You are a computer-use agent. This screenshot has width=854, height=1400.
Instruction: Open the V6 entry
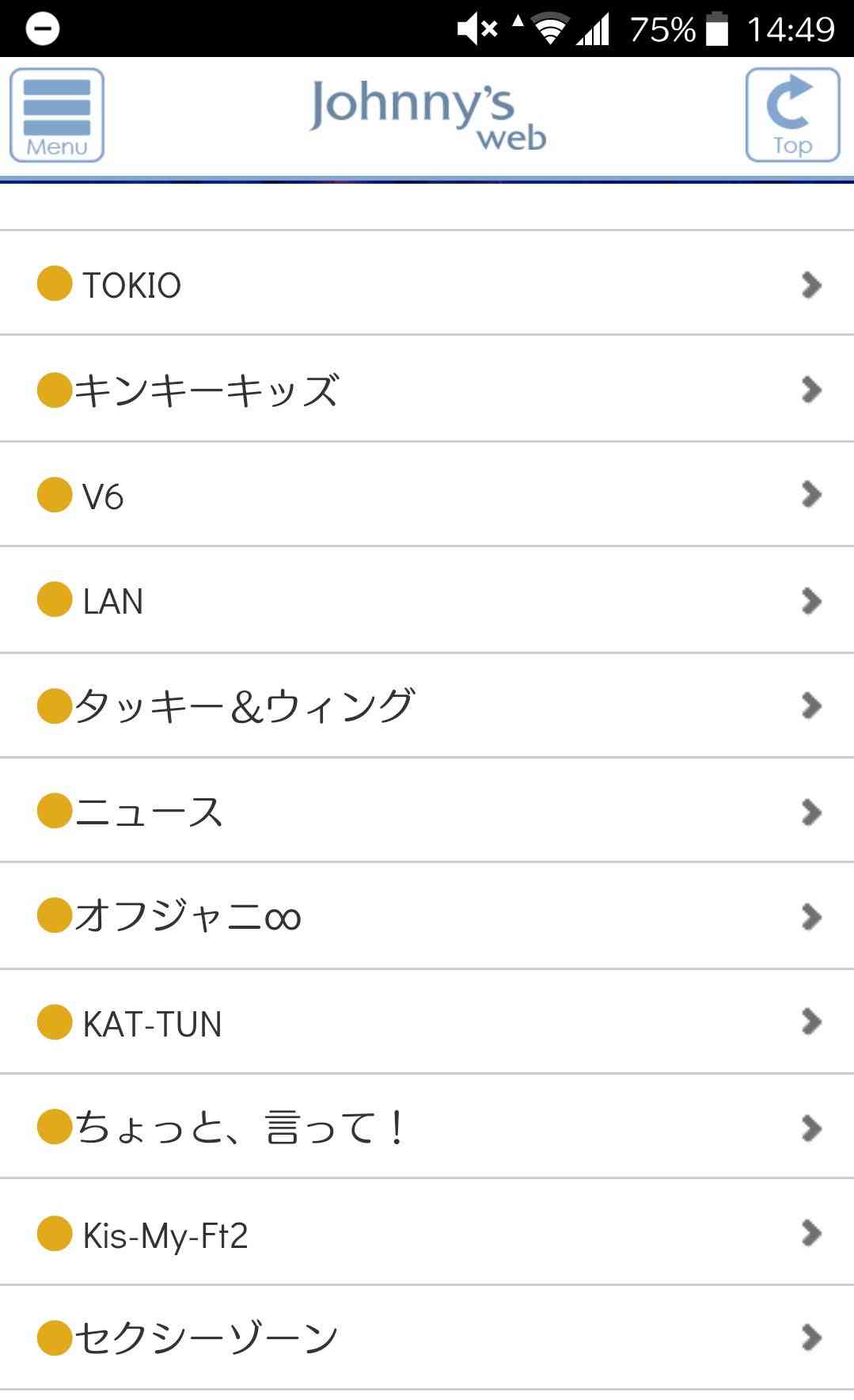[x=427, y=495]
